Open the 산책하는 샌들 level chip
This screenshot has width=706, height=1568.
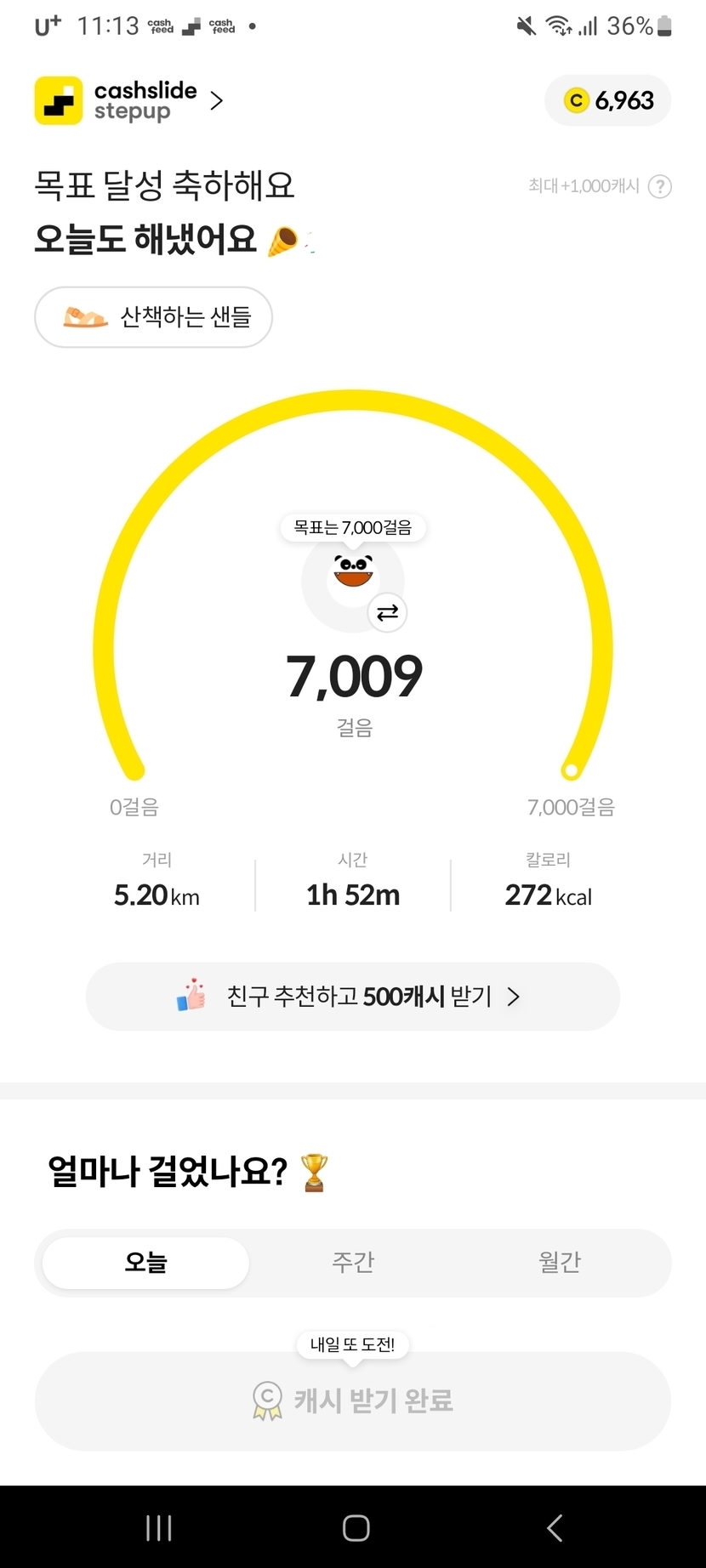coord(153,317)
